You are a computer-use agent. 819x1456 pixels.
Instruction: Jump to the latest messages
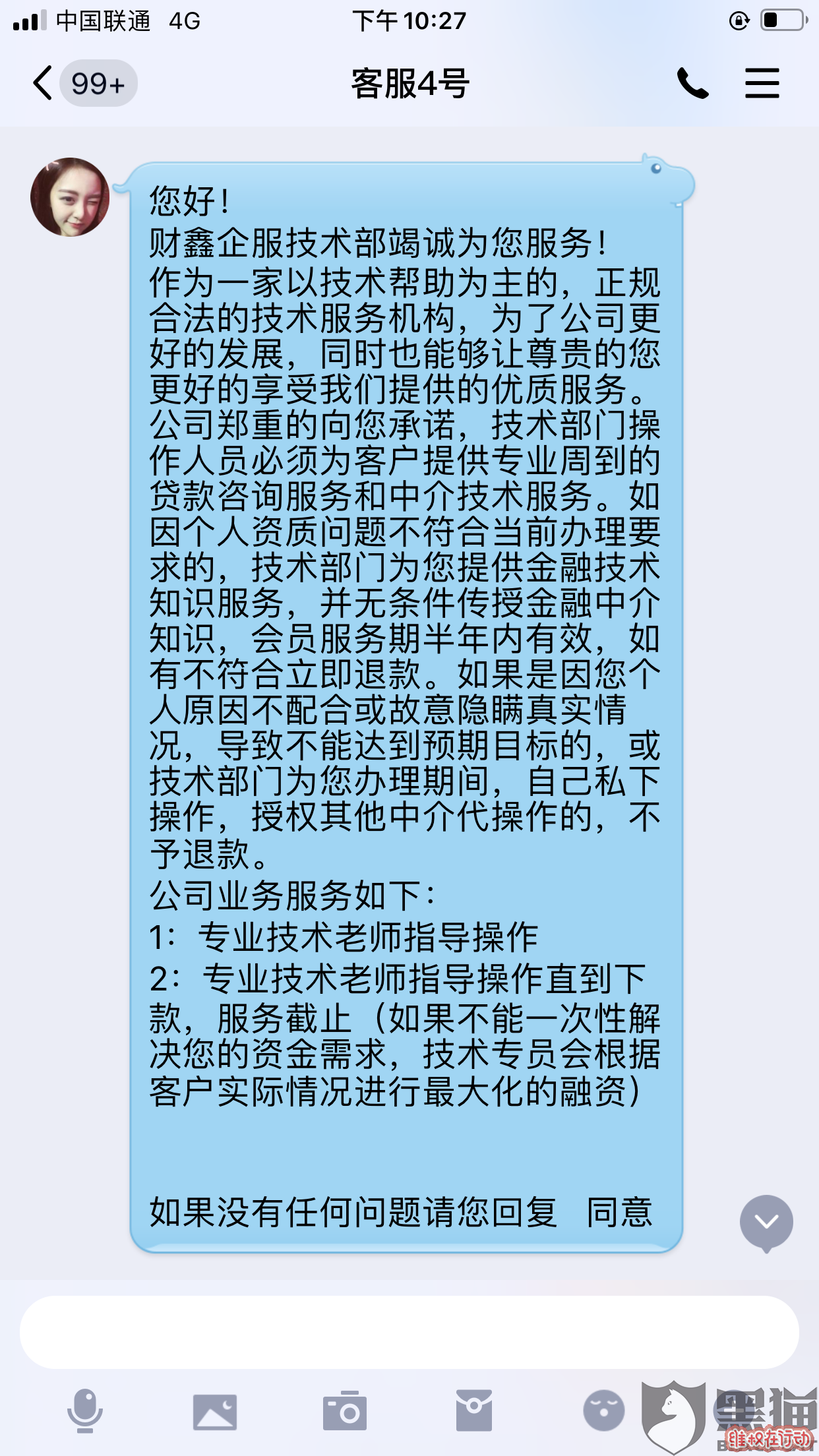click(766, 1222)
